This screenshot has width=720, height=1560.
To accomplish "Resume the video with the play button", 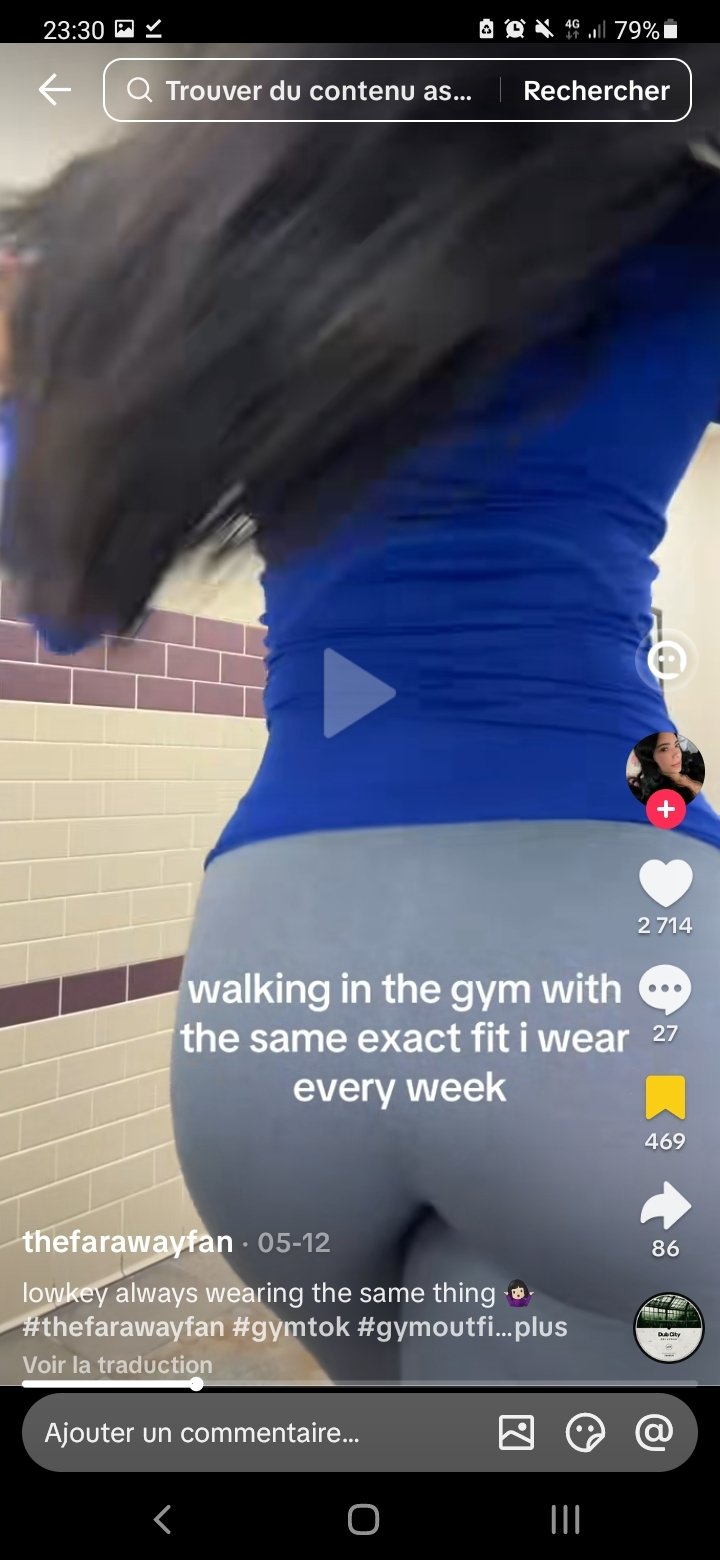I will click(x=358, y=692).
